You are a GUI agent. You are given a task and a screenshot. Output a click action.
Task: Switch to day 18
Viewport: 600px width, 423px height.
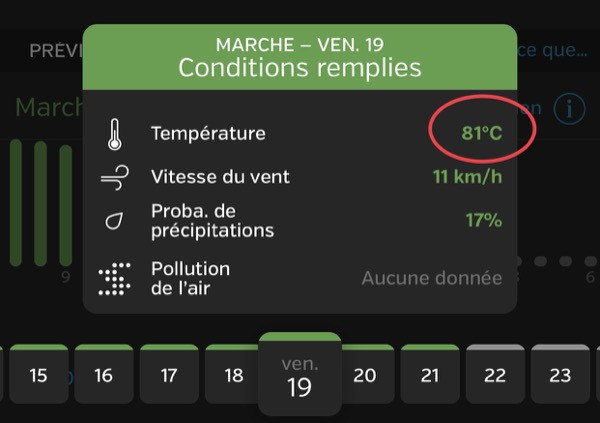[234, 375]
